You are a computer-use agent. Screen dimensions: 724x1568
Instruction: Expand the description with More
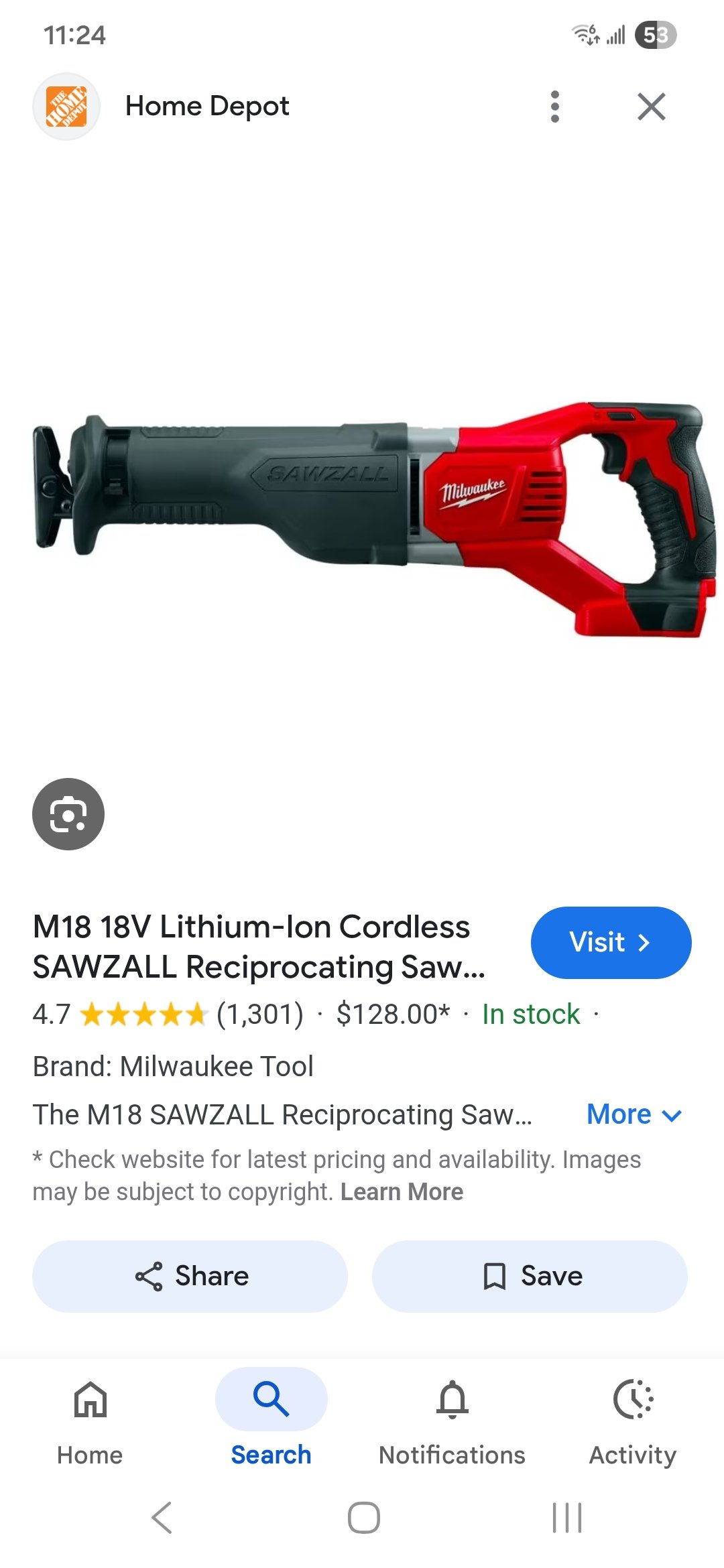[633, 1115]
